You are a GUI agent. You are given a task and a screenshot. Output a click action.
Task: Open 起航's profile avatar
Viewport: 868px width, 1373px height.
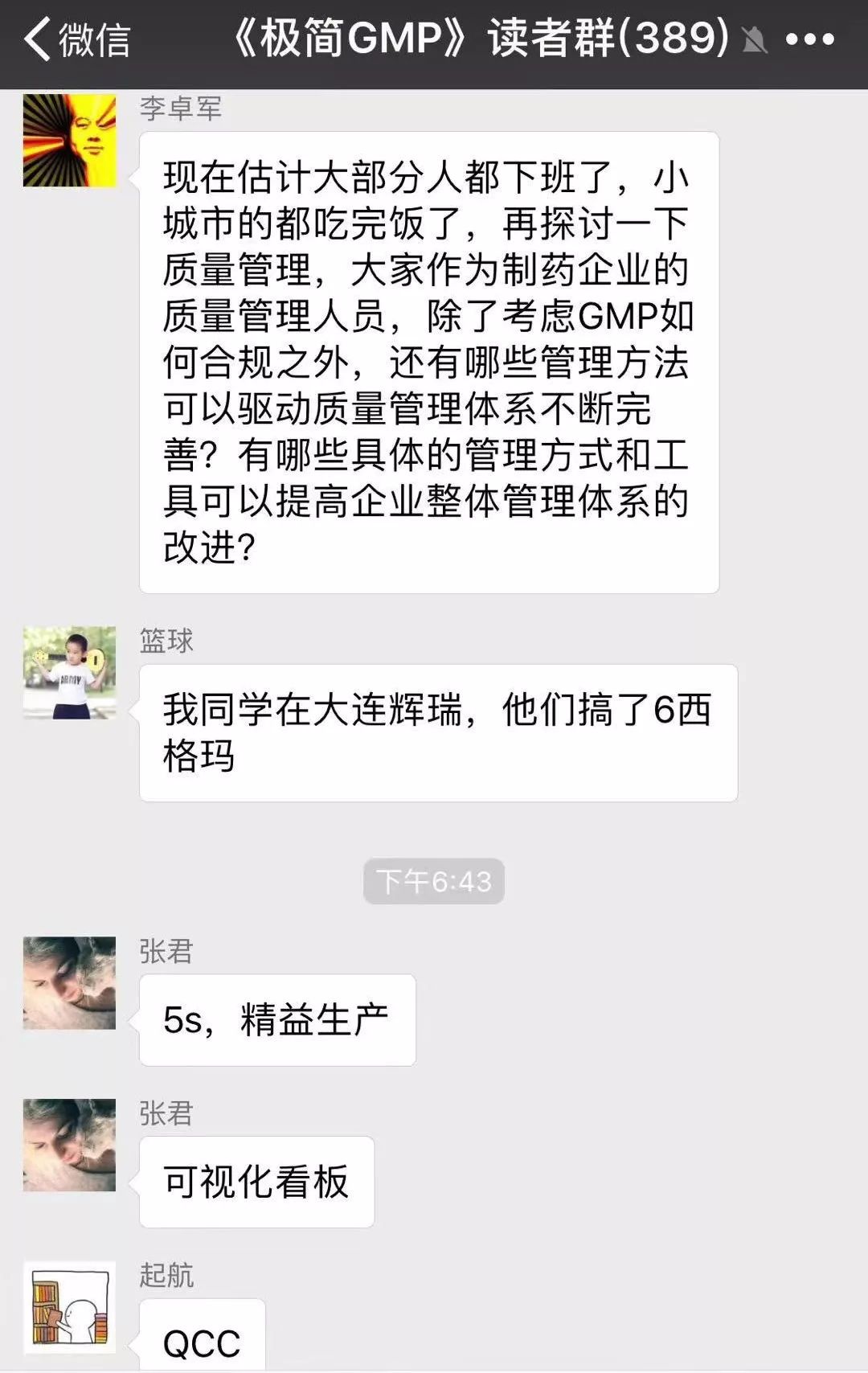point(69,1307)
